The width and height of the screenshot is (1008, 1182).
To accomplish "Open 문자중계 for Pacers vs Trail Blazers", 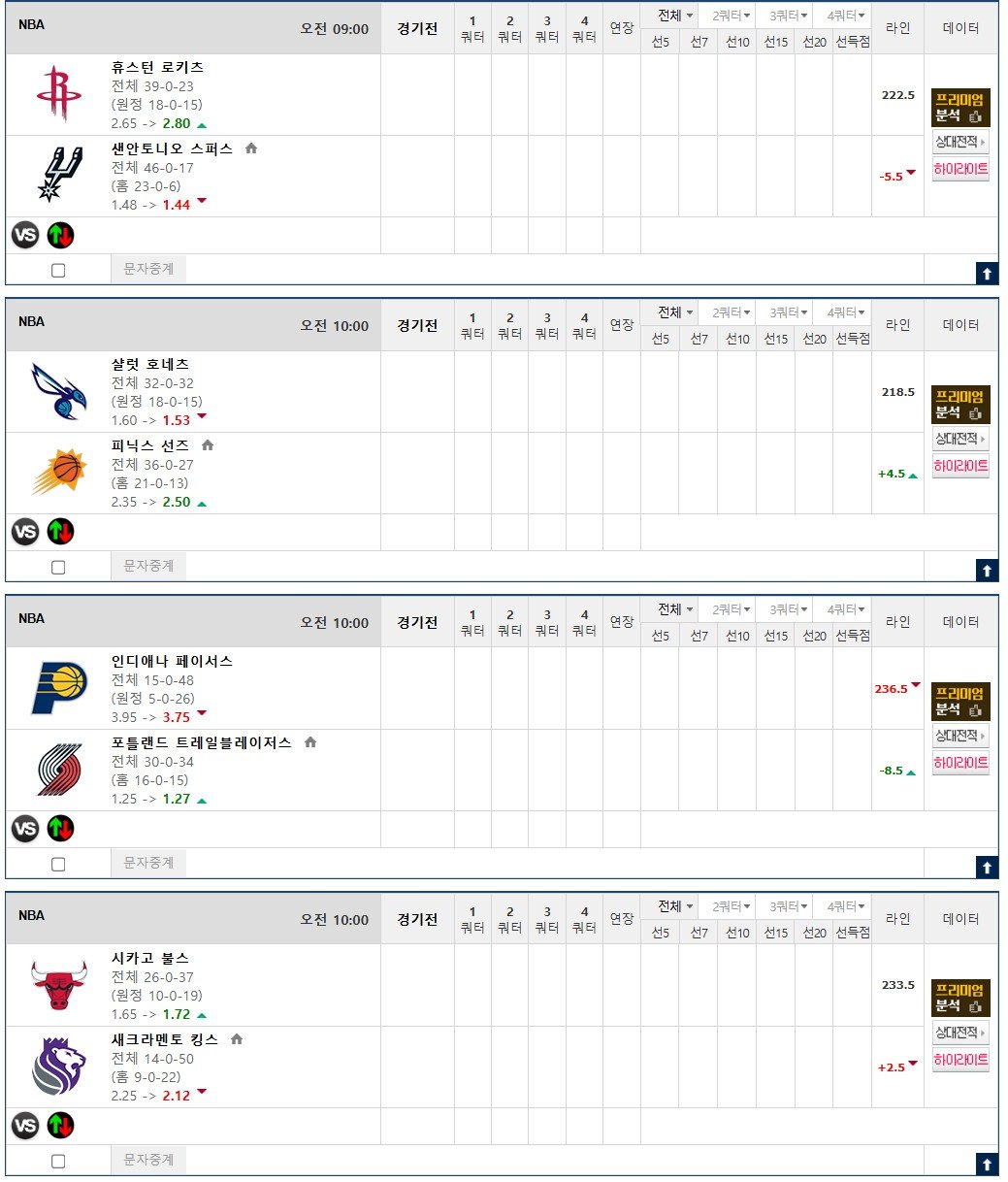I will coord(148,863).
